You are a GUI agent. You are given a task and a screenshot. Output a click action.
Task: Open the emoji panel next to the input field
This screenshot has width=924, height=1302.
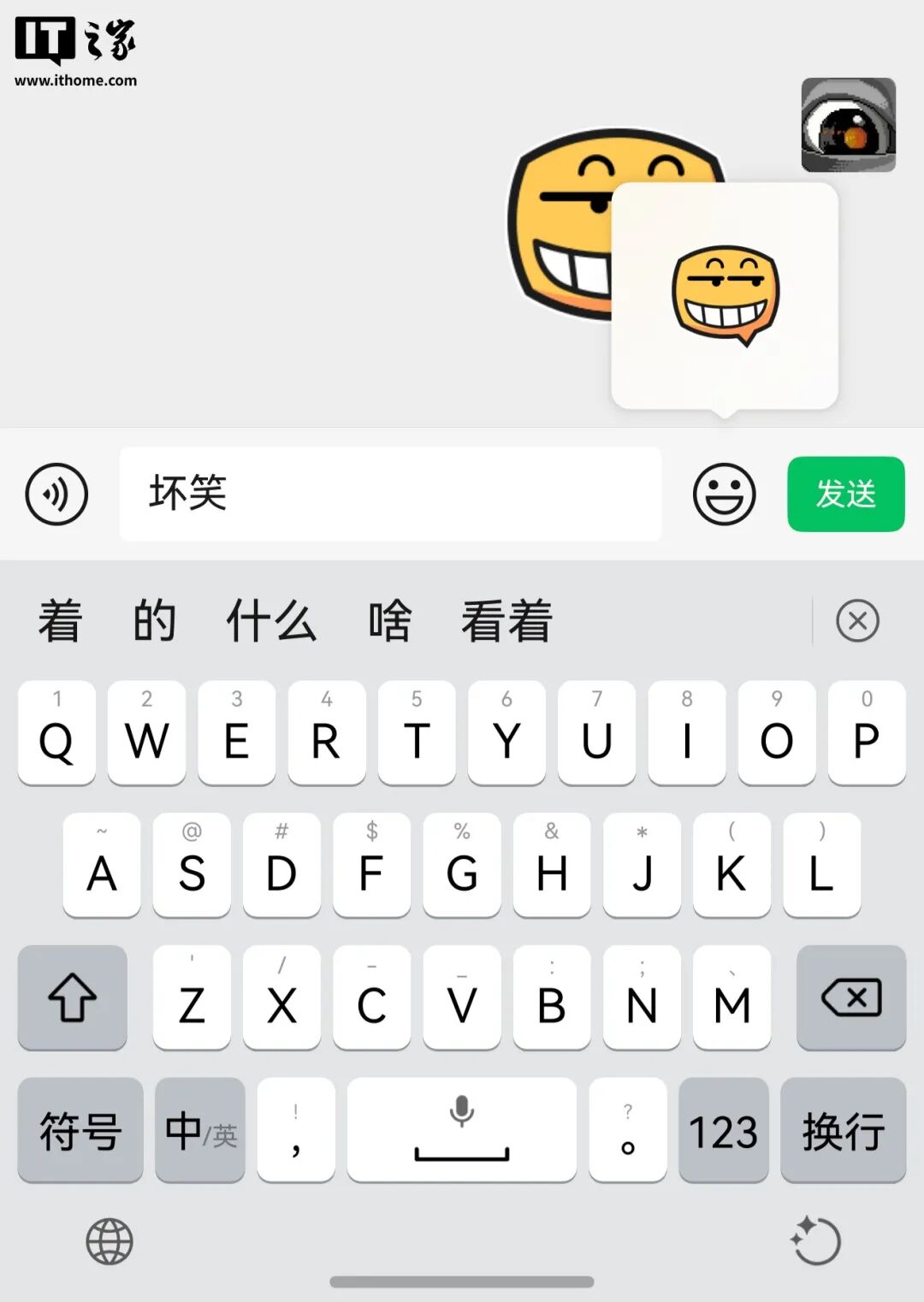tap(724, 495)
